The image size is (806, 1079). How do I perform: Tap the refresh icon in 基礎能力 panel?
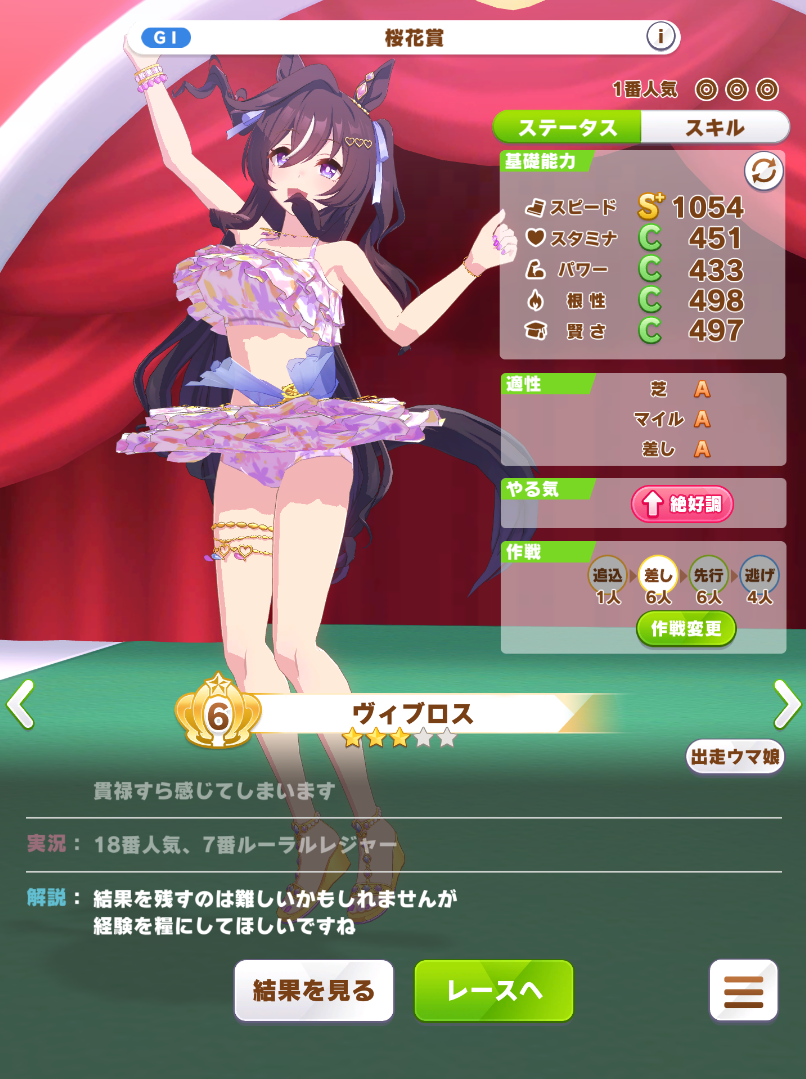(x=764, y=172)
